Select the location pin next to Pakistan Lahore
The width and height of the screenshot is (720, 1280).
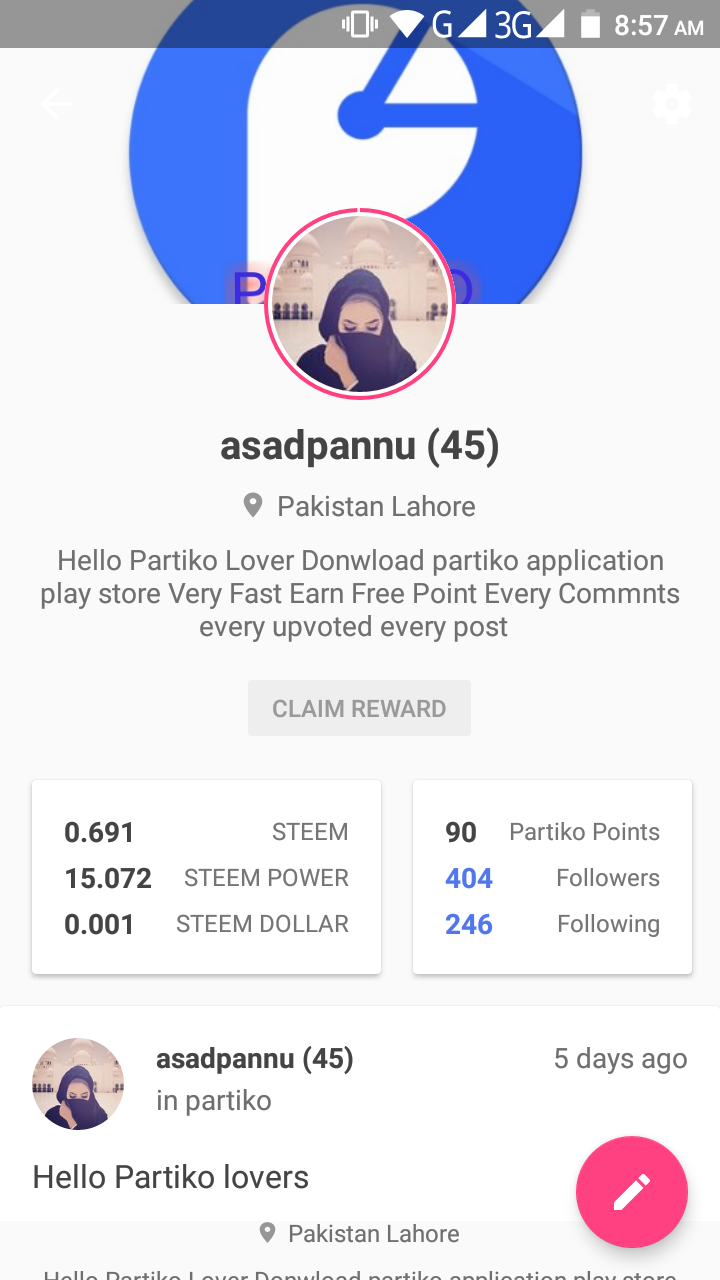pyautogui.click(x=255, y=506)
